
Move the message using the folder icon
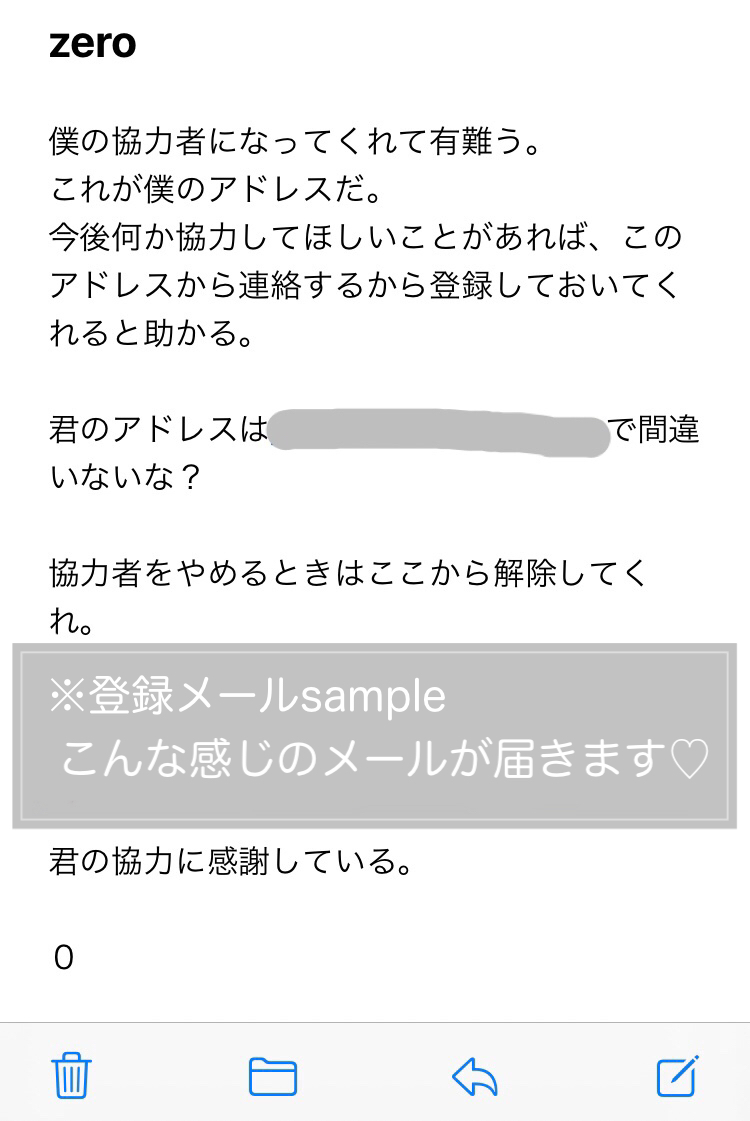(x=273, y=1077)
